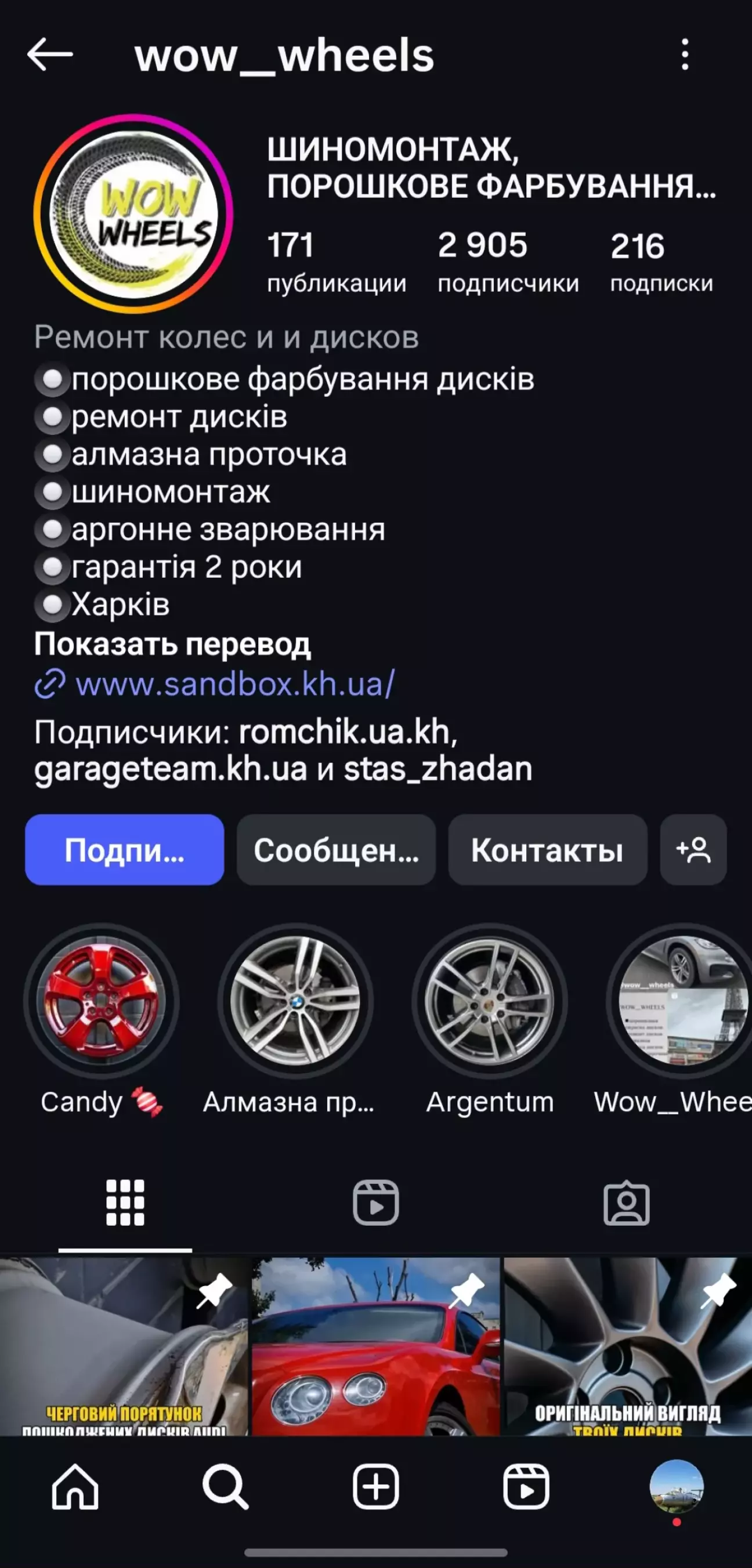Open the Алмазна проточка highlight
The height and width of the screenshot is (1568, 752).
pyautogui.click(x=295, y=1002)
